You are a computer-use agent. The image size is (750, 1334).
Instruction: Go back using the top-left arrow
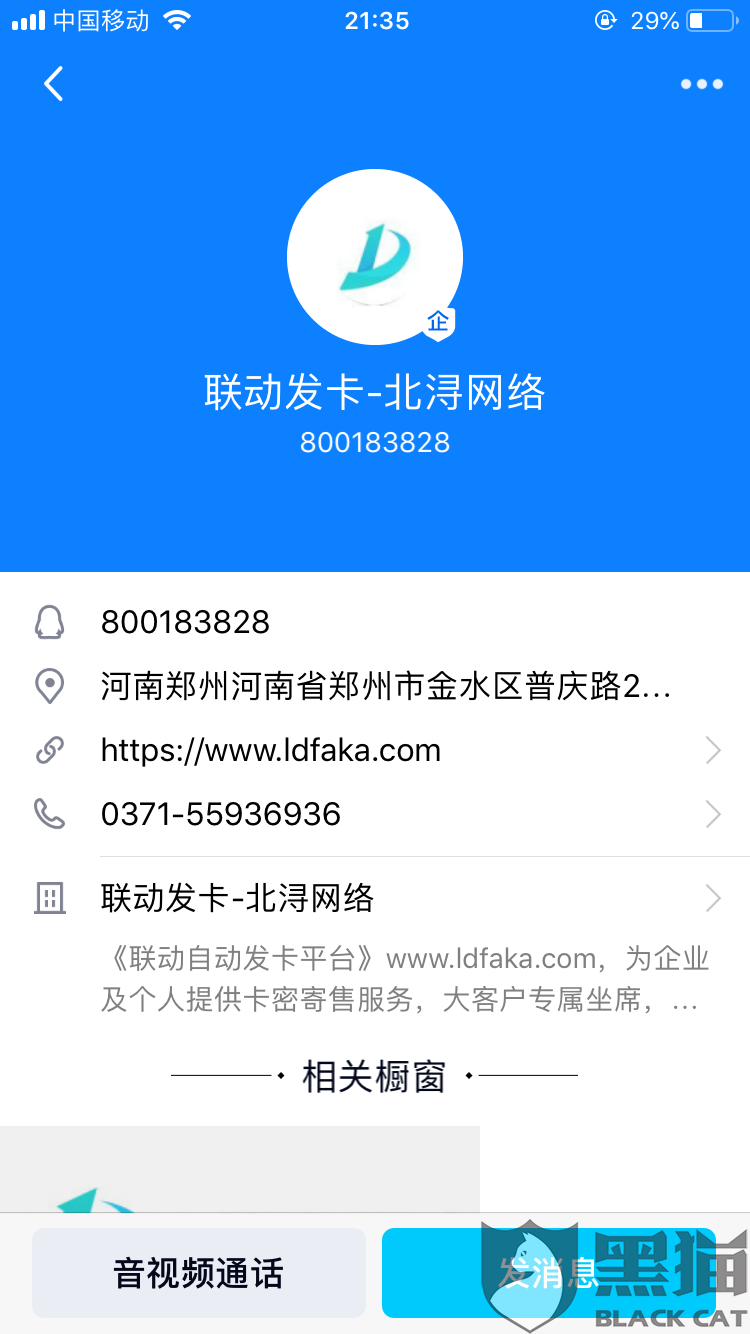54,84
